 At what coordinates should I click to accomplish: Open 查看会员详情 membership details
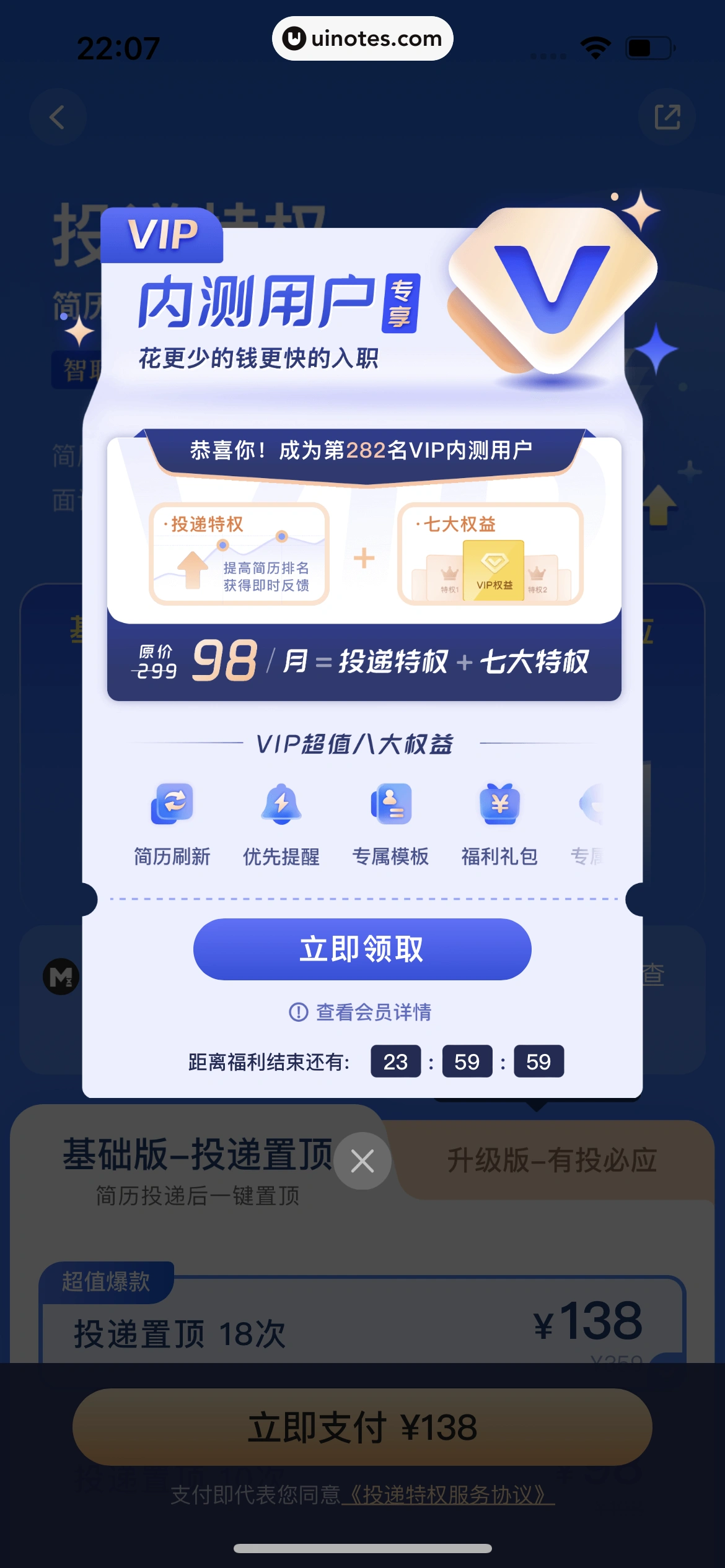[362, 1012]
